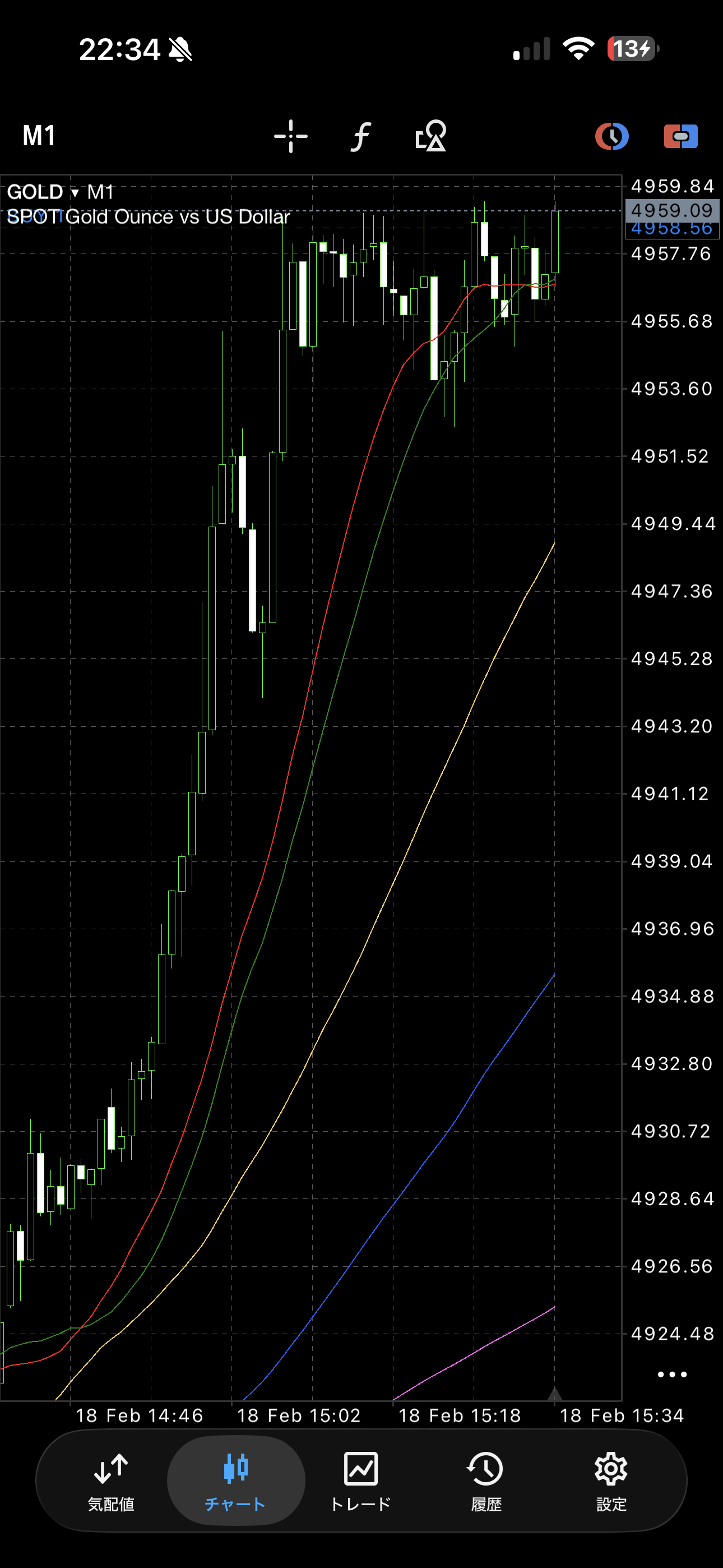Activate the crosshair tool
Viewport: 723px width, 1568px height.
[x=291, y=136]
